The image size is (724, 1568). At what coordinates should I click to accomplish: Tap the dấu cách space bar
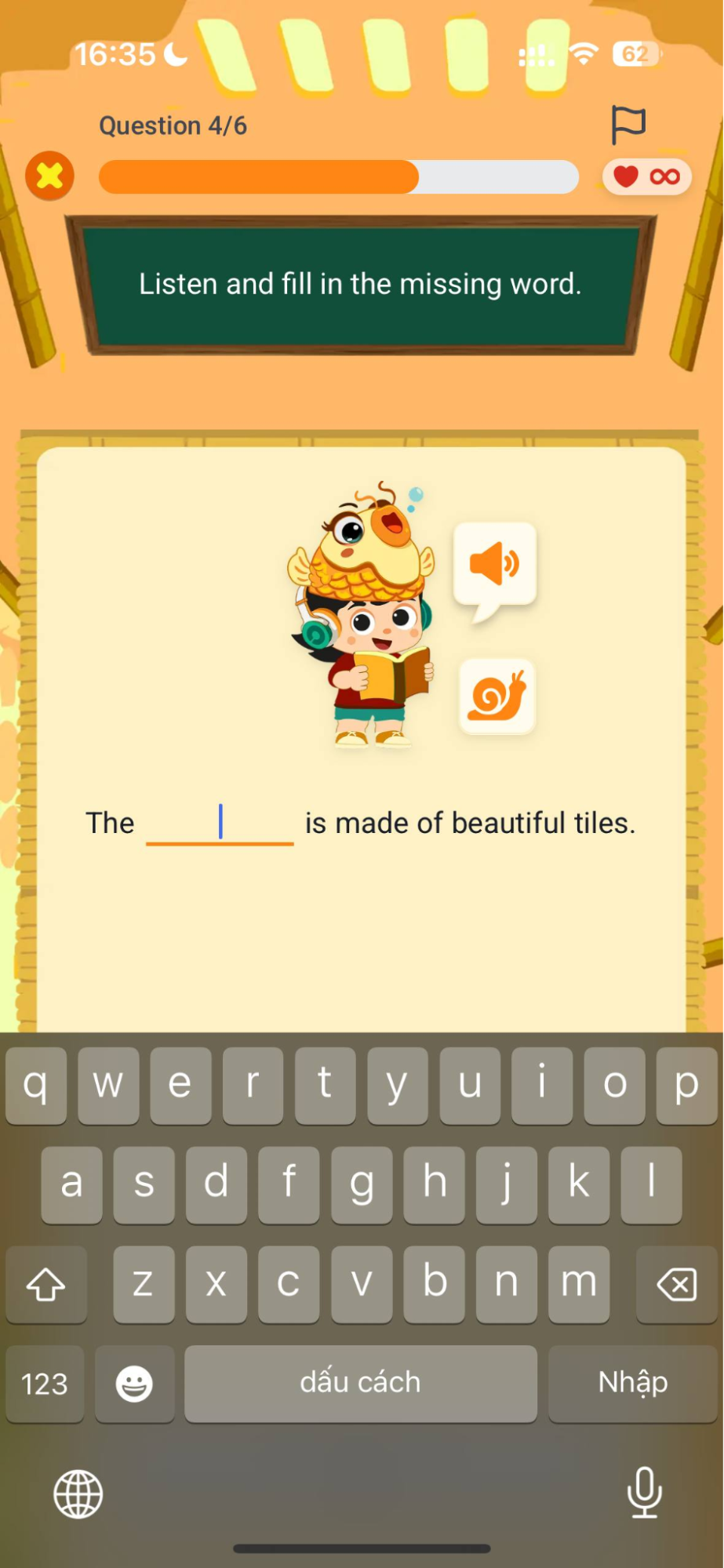click(361, 1383)
